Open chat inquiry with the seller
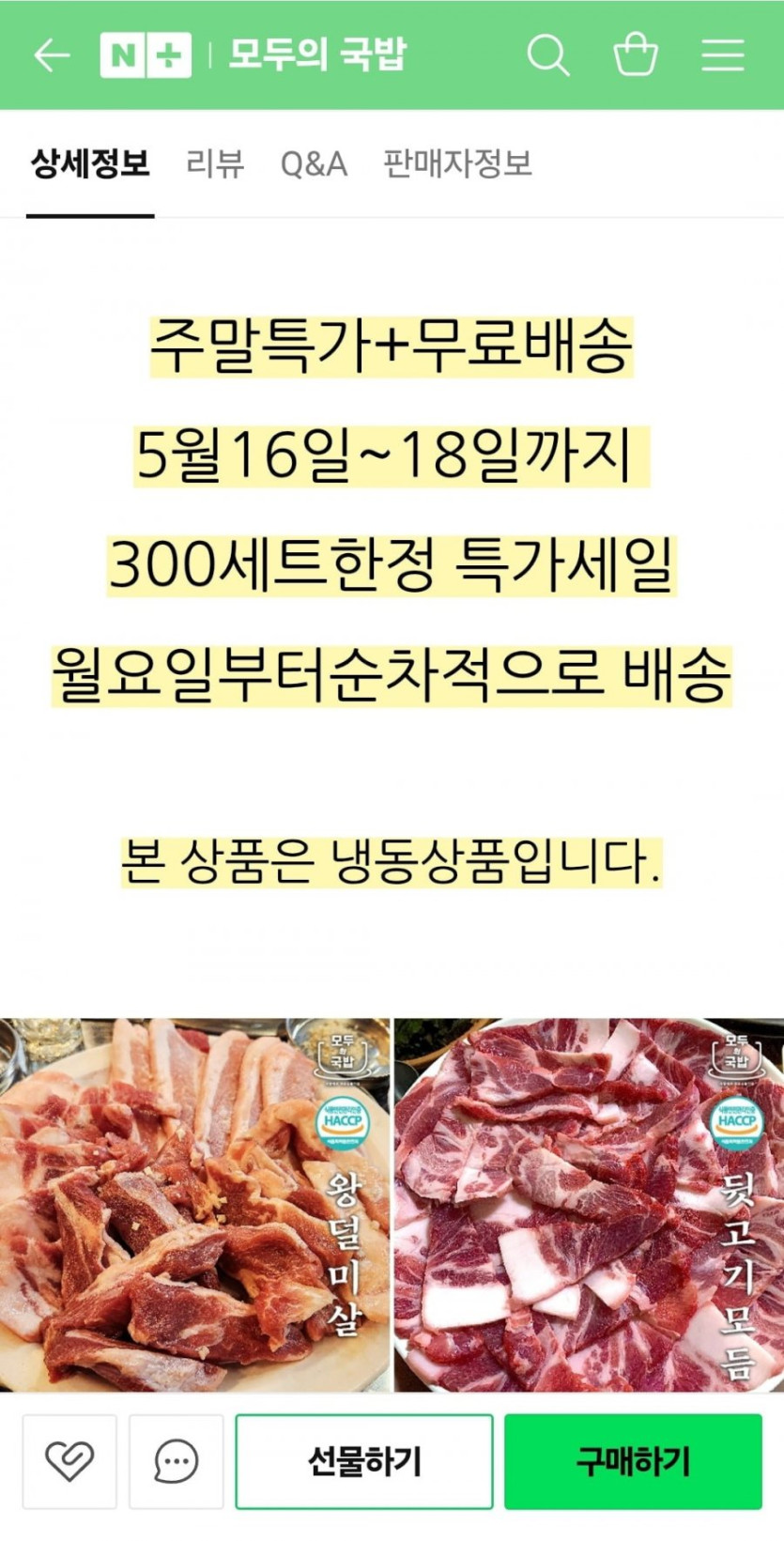The image size is (784, 1541). tap(176, 1461)
